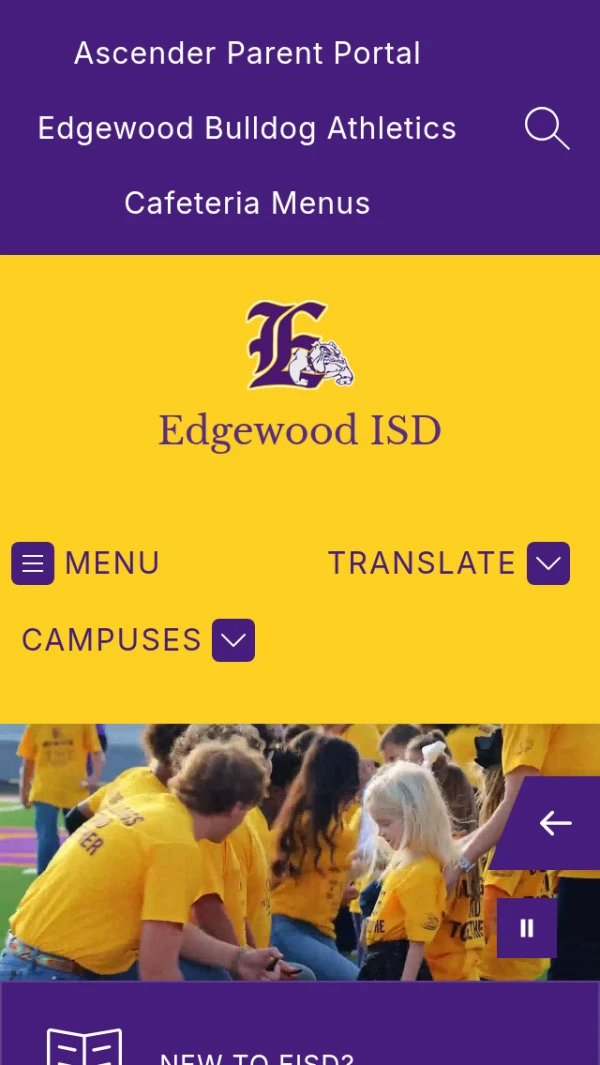The width and height of the screenshot is (600, 1065).
Task: View the Cafeteria Menus link
Action: pos(247,203)
